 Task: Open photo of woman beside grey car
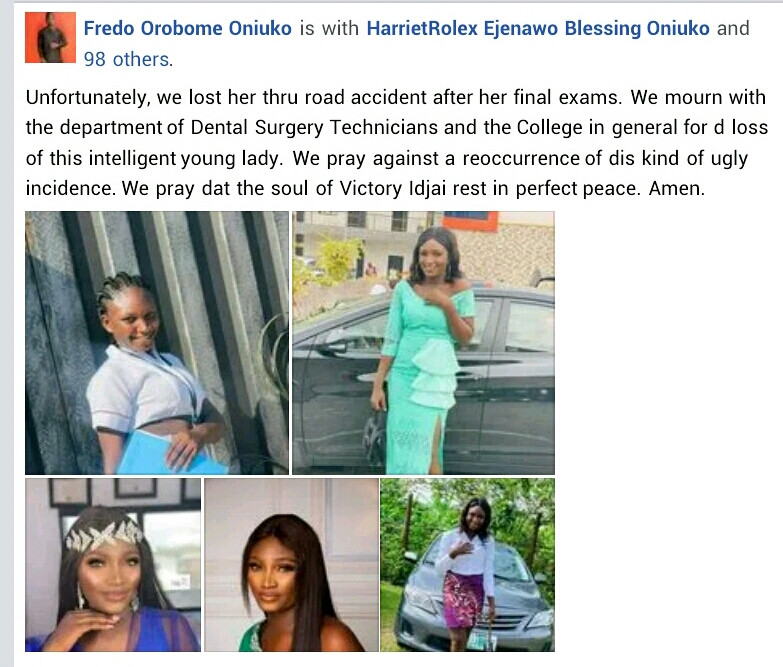[x=467, y=565]
